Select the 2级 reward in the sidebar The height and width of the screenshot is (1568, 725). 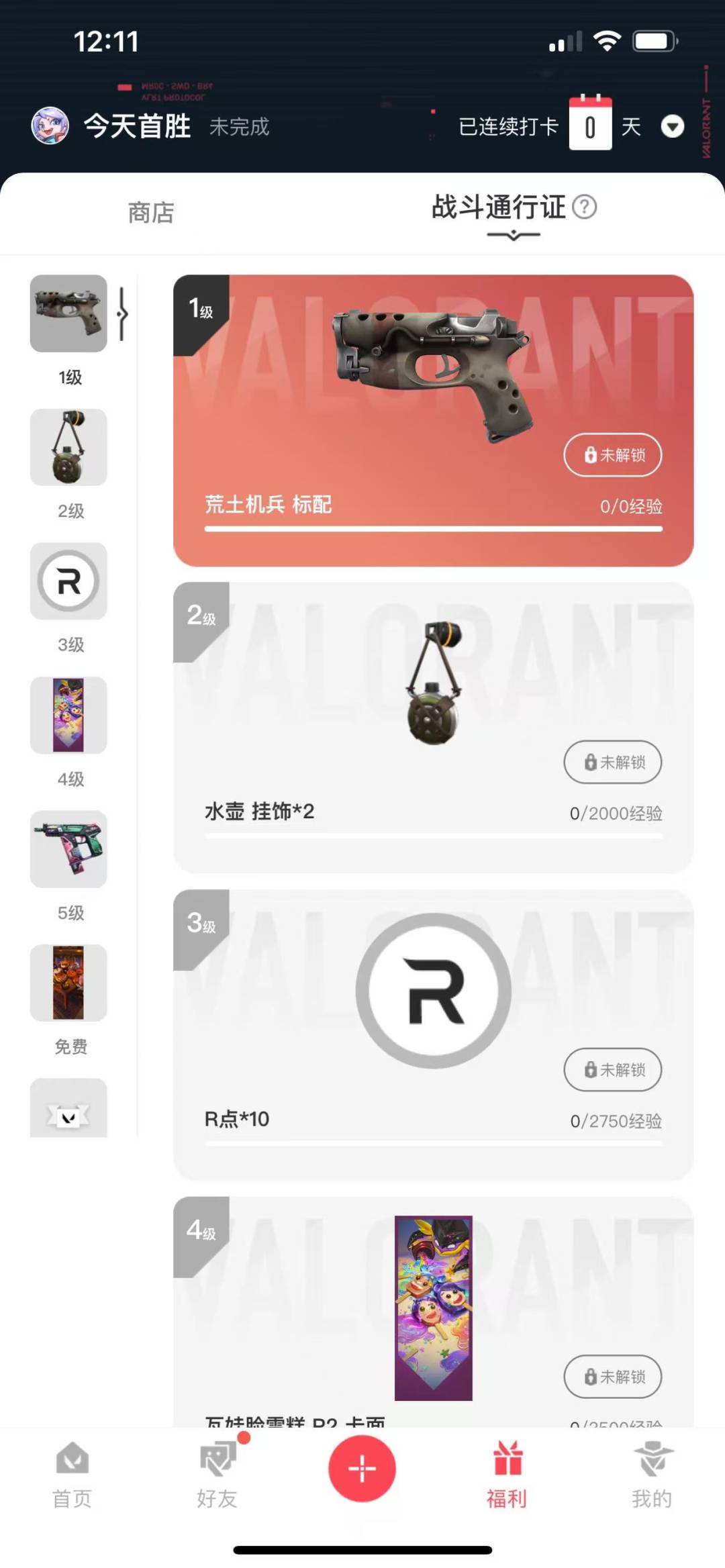[x=68, y=448]
